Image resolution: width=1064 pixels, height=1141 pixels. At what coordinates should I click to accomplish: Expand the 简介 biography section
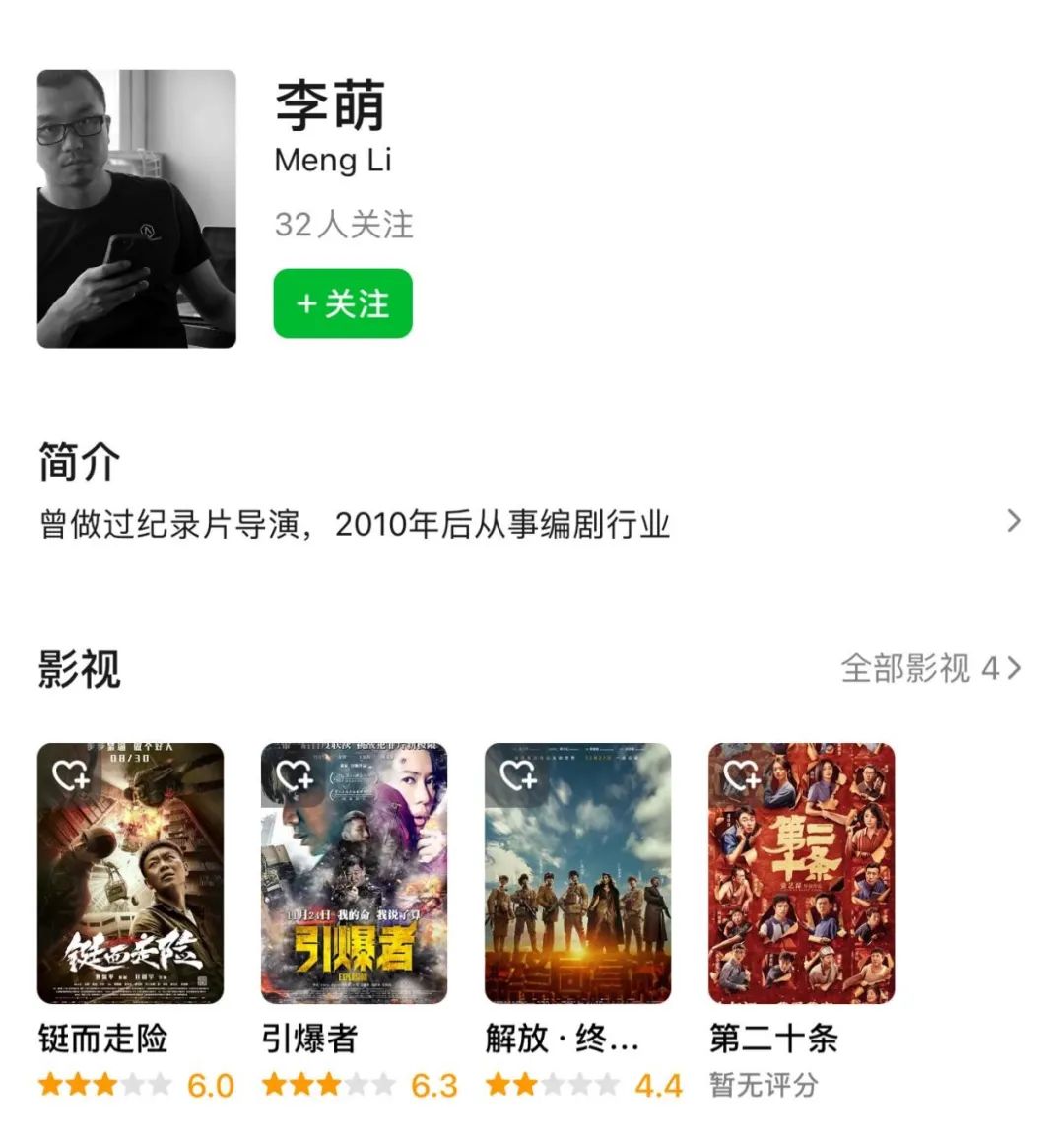pos(1013,521)
